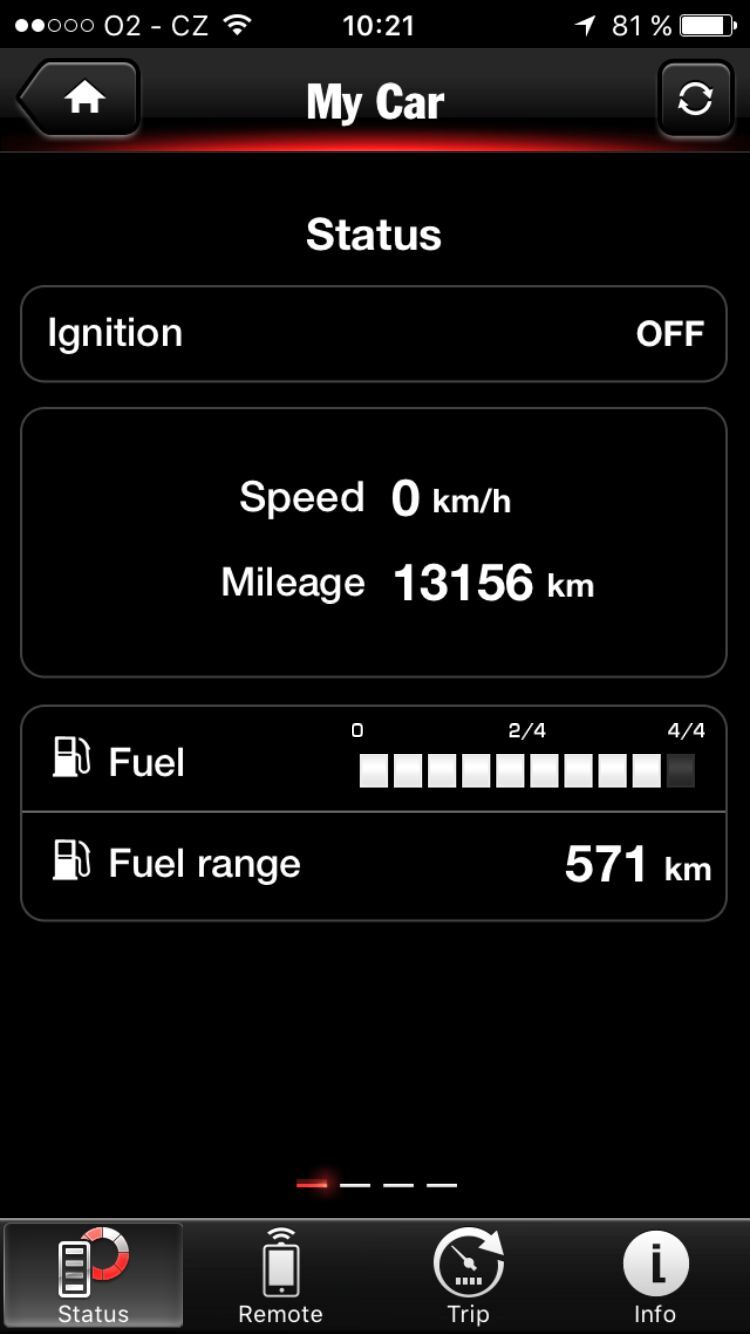
Task: Tap the first page indicator dot
Action: point(311,1183)
